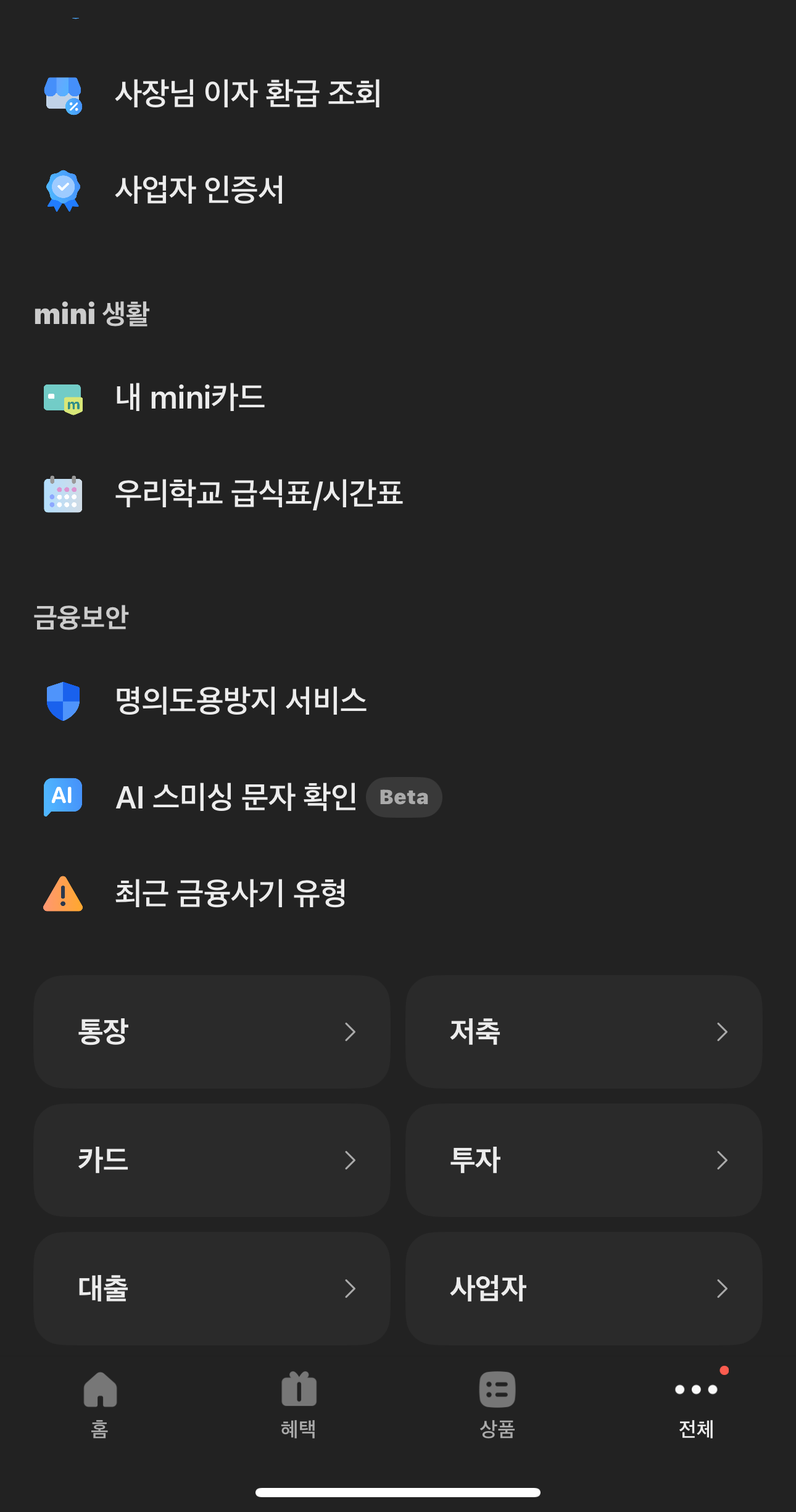Expand the 저축 category via its chevron

click(x=722, y=1031)
